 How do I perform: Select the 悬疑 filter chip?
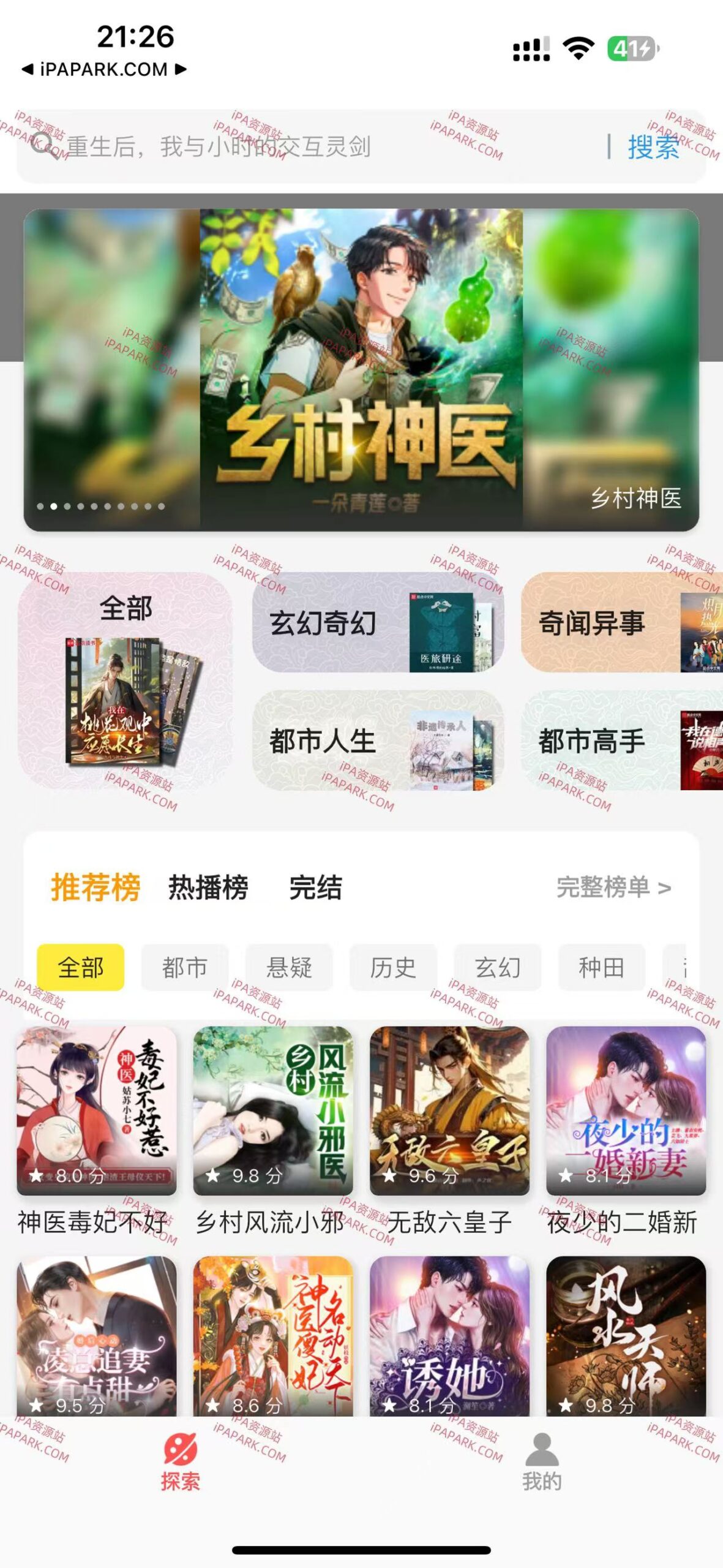pos(289,968)
